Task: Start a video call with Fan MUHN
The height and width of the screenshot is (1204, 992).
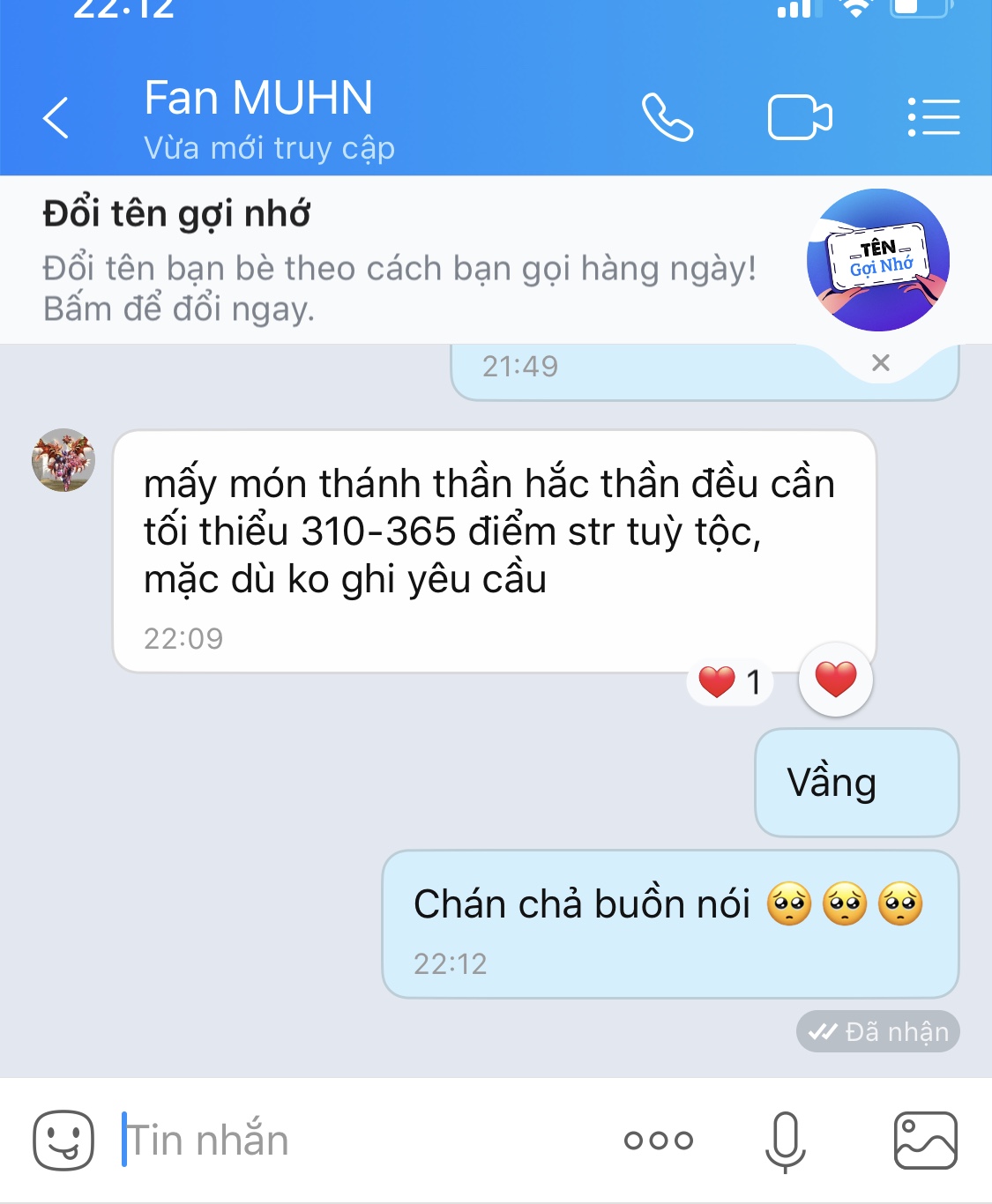Action: click(799, 117)
